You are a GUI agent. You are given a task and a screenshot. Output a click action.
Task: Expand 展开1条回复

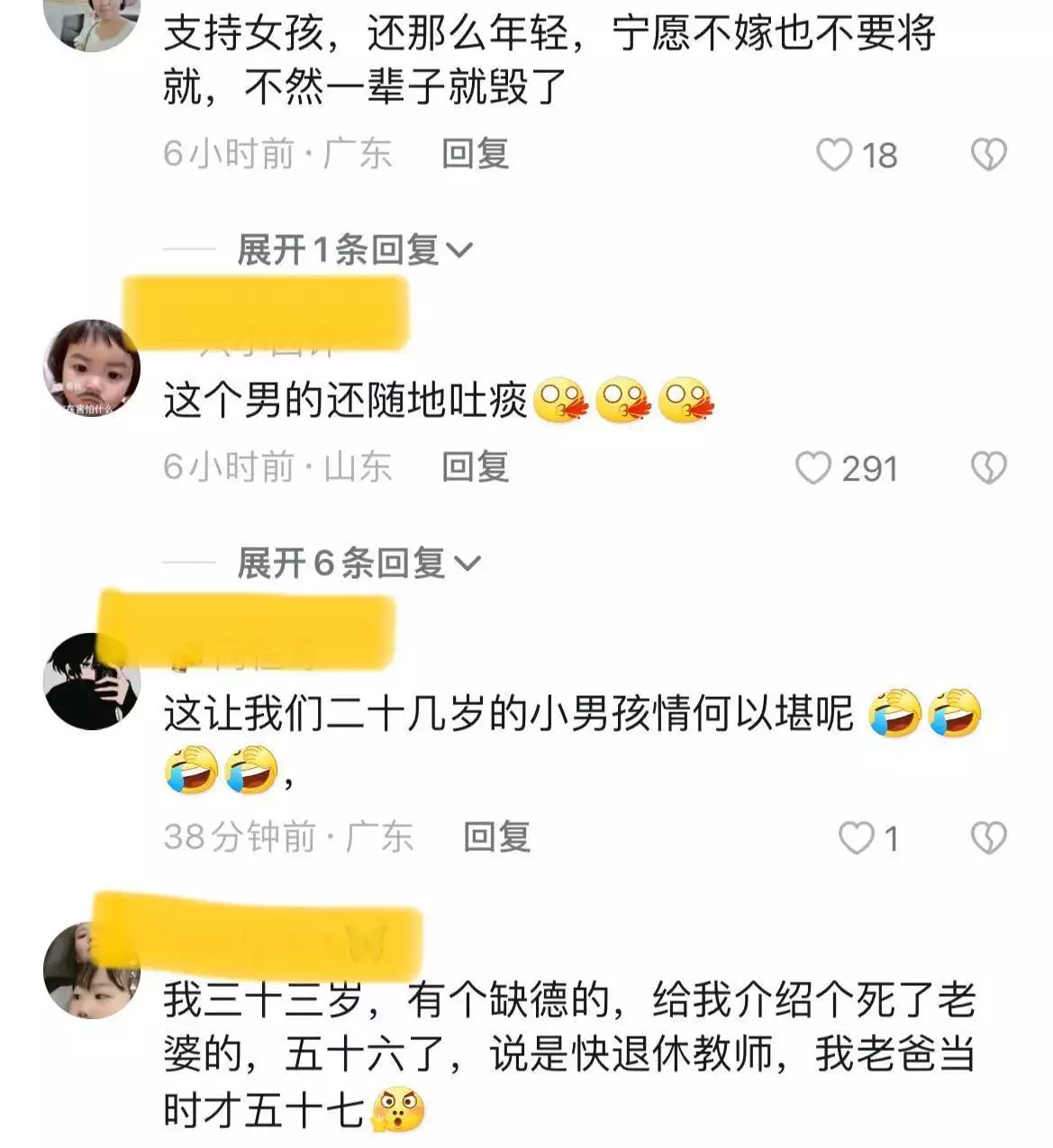tap(354, 249)
